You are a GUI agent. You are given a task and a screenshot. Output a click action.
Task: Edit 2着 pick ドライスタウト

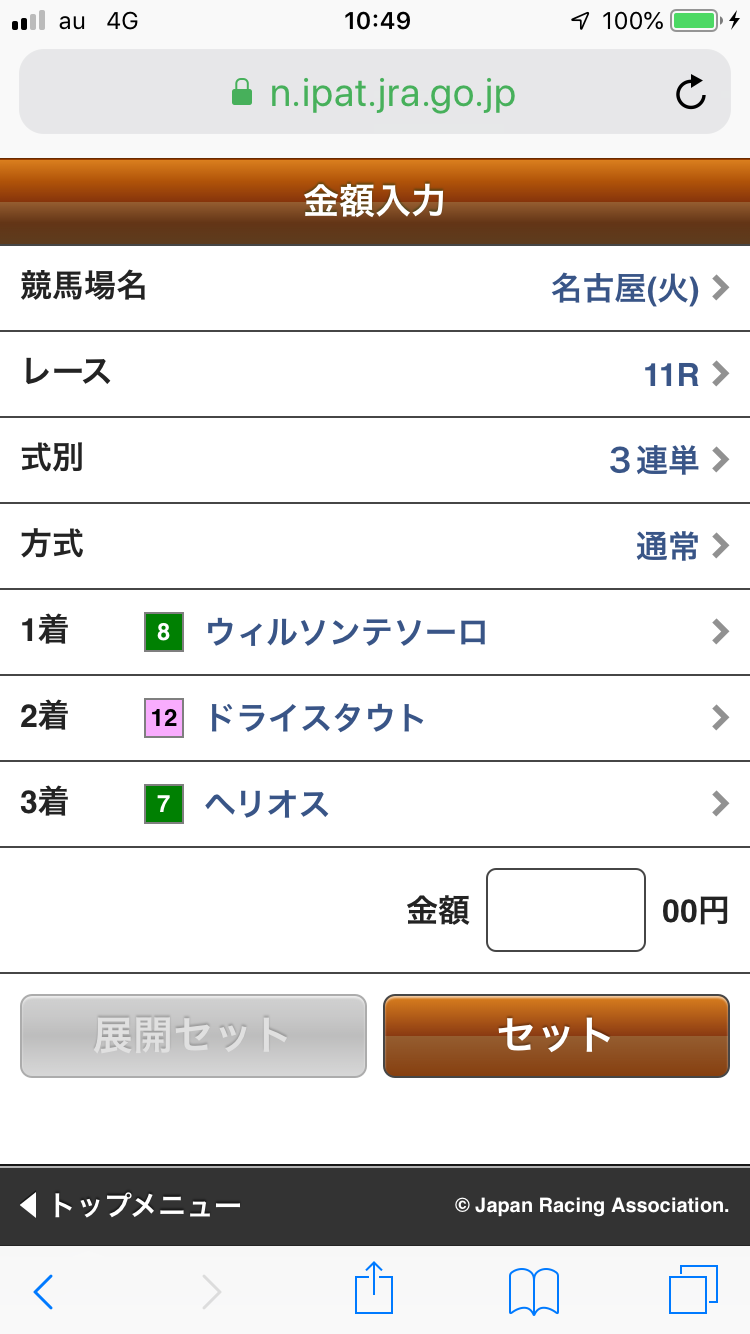[x=375, y=718]
